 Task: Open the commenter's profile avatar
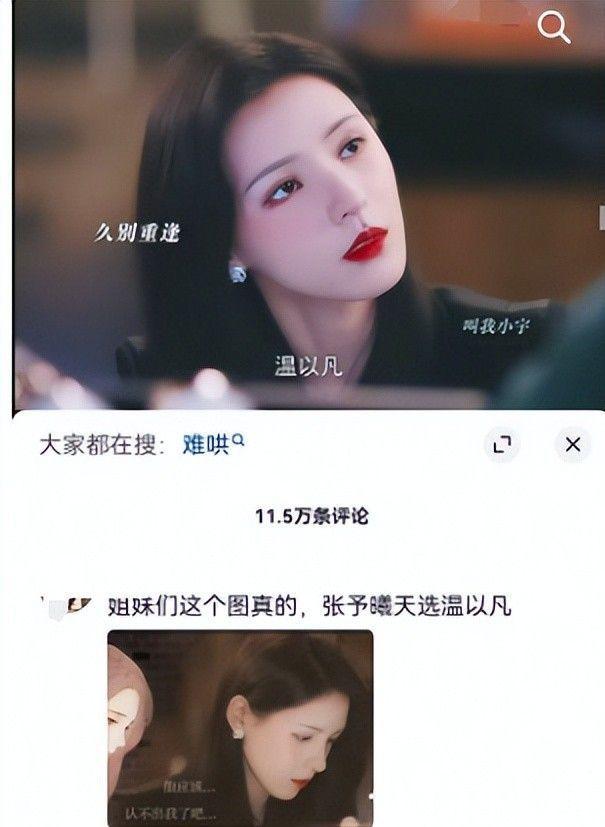(x=72, y=606)
